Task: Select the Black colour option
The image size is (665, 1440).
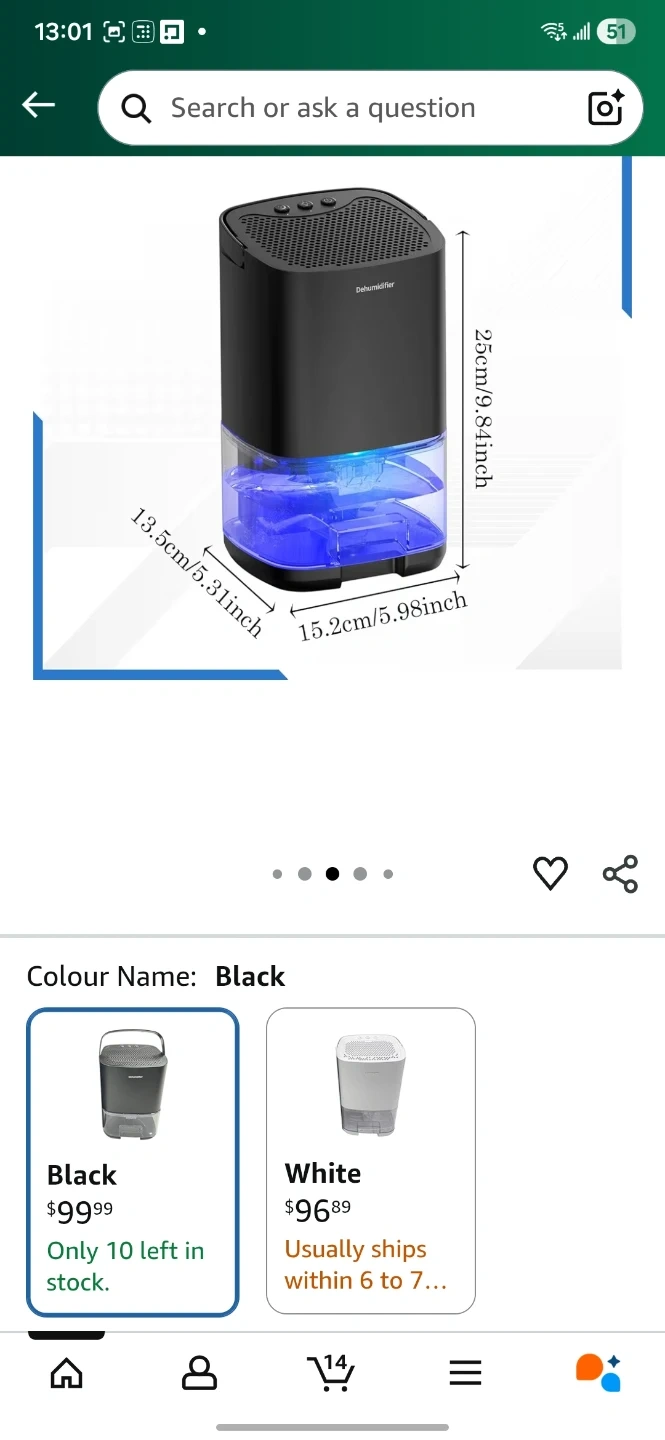Action: tap(133, 1161)
